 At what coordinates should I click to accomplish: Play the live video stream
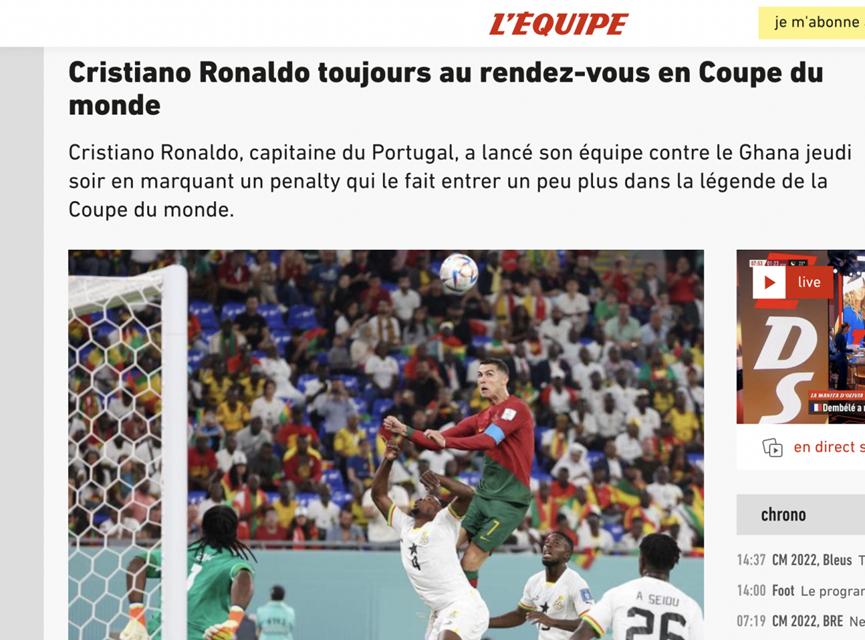(x=770, y=283)
